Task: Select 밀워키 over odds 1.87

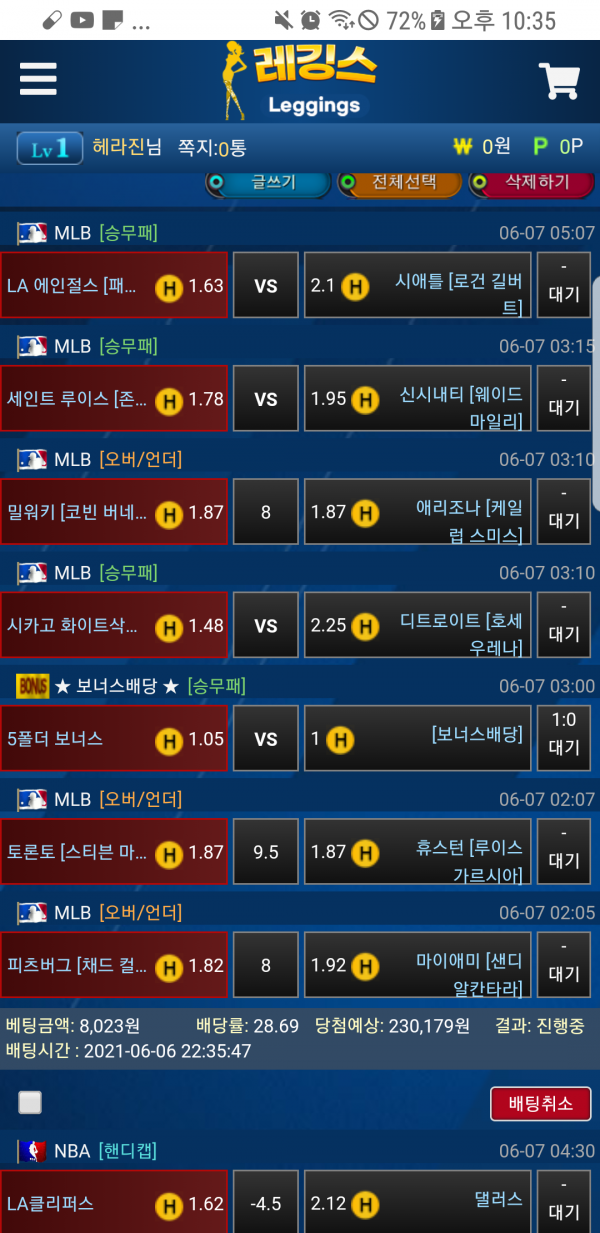Action: point(113,512)
